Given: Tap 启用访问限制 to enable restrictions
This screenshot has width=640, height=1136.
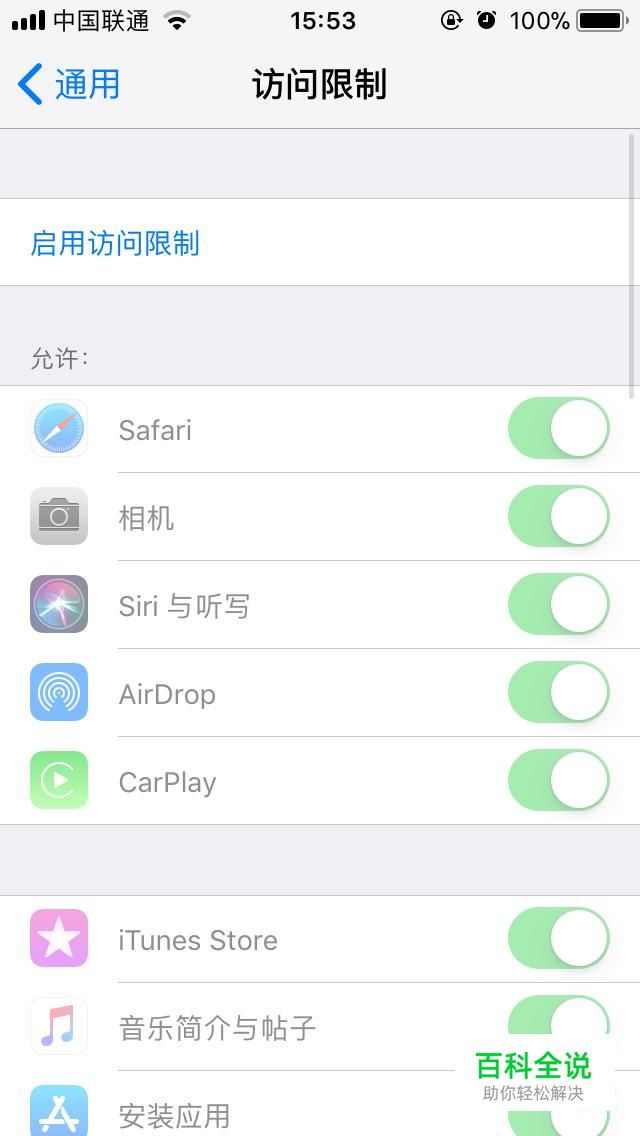Looking at the screenshot, I should click(x=320, y=243).
